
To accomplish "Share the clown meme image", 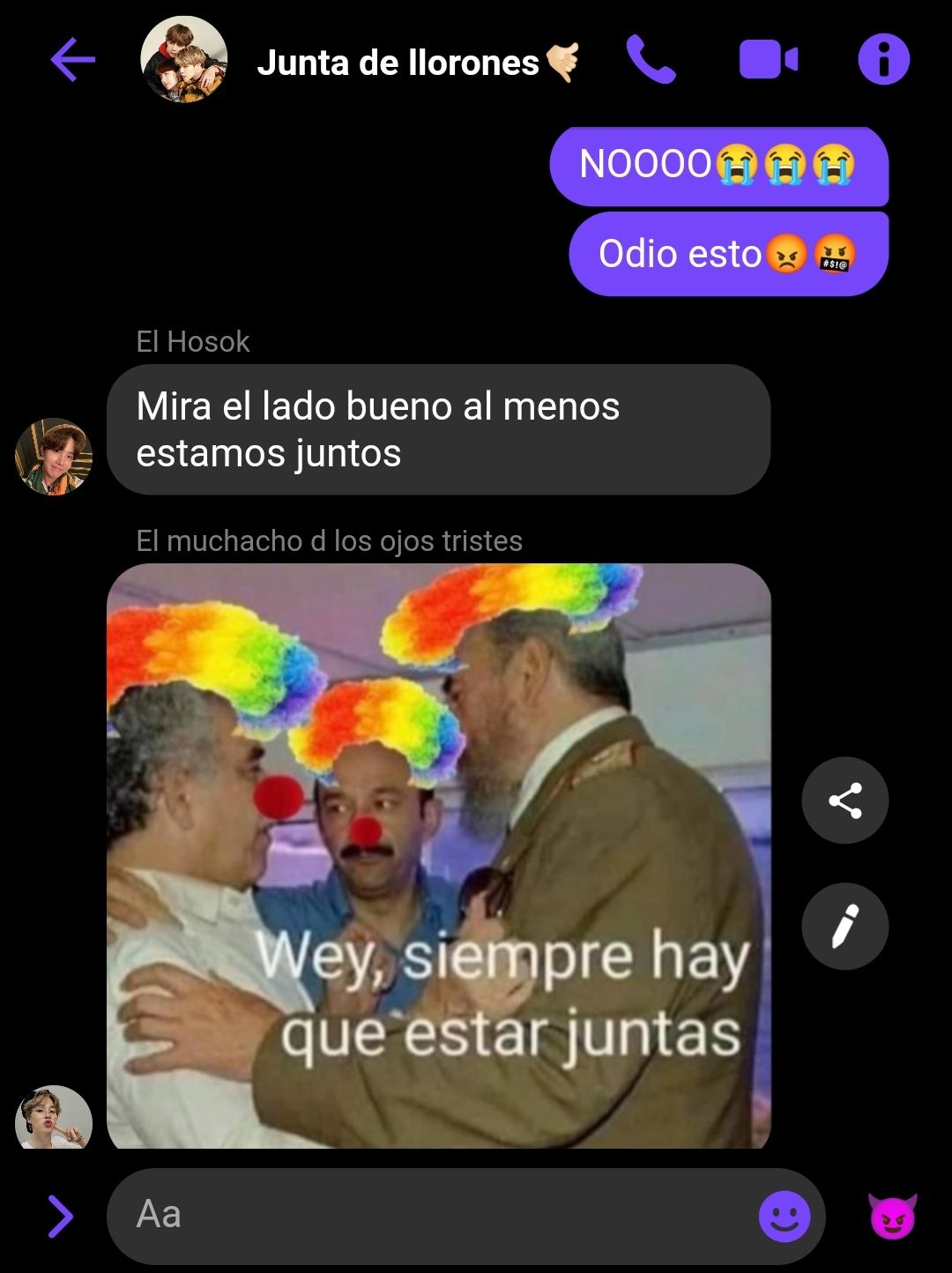I will pos(844,800).
